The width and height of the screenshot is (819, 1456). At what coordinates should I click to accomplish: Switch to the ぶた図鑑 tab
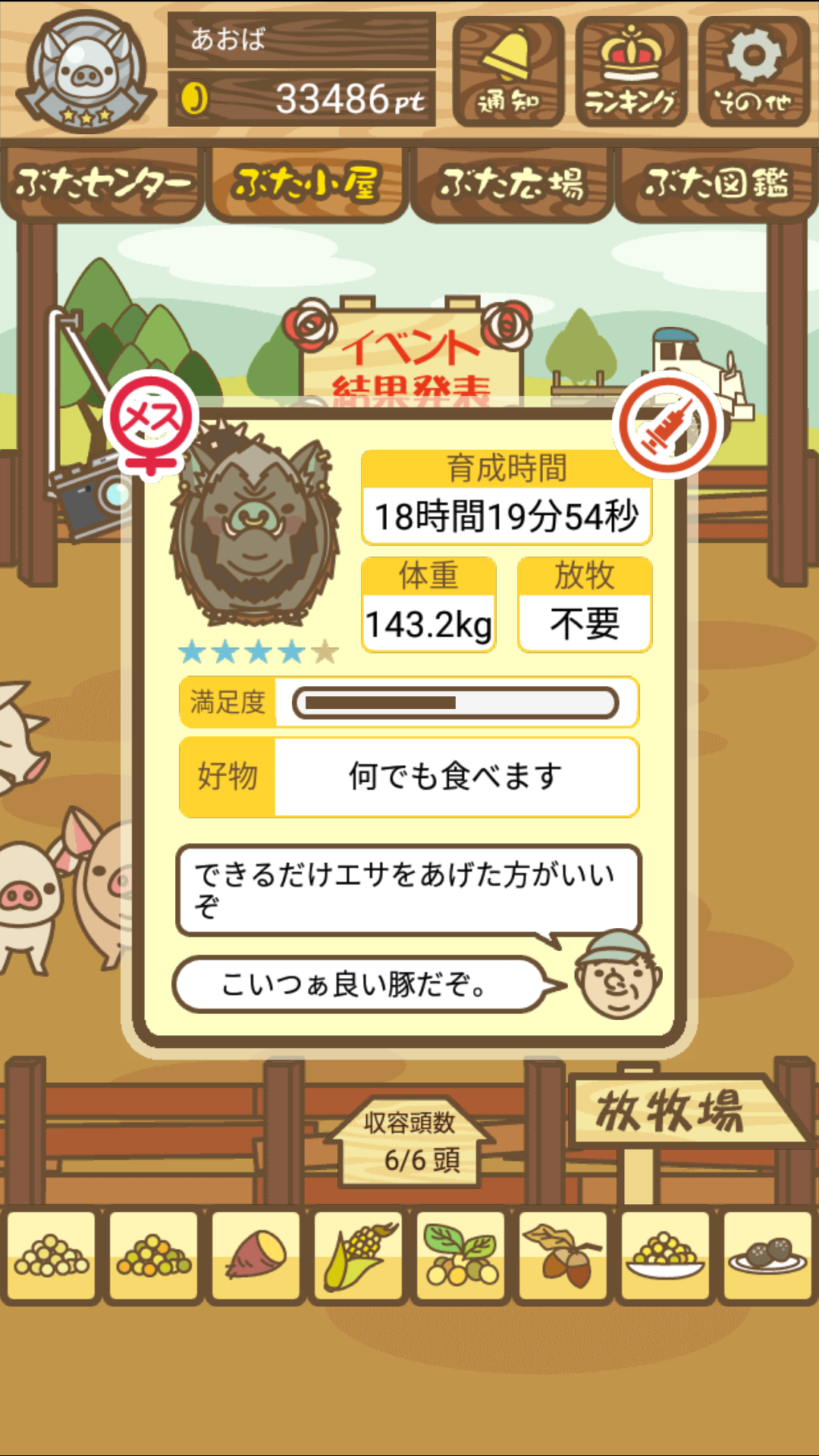pyautogui.click(x=717, y=184)
